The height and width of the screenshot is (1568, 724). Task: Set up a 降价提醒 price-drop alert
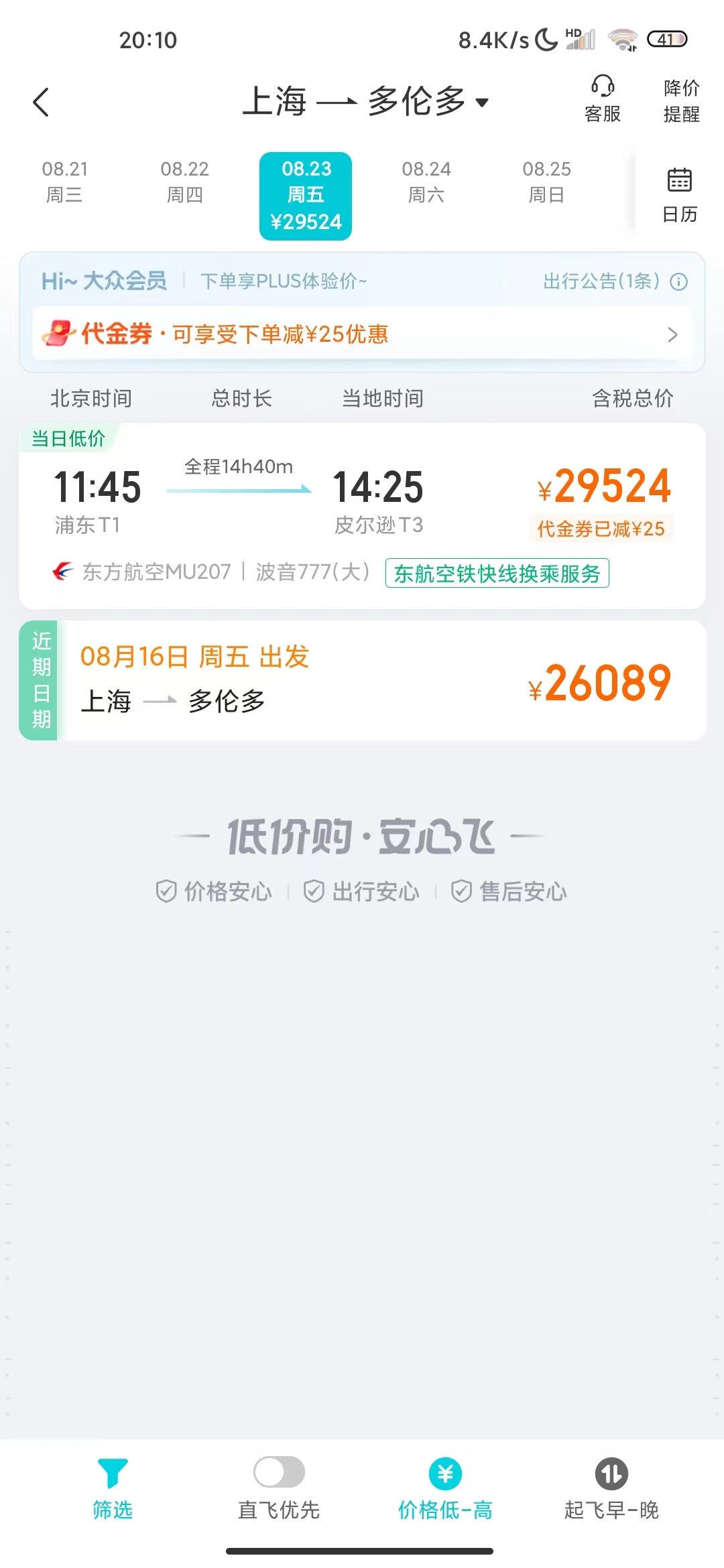681,101
